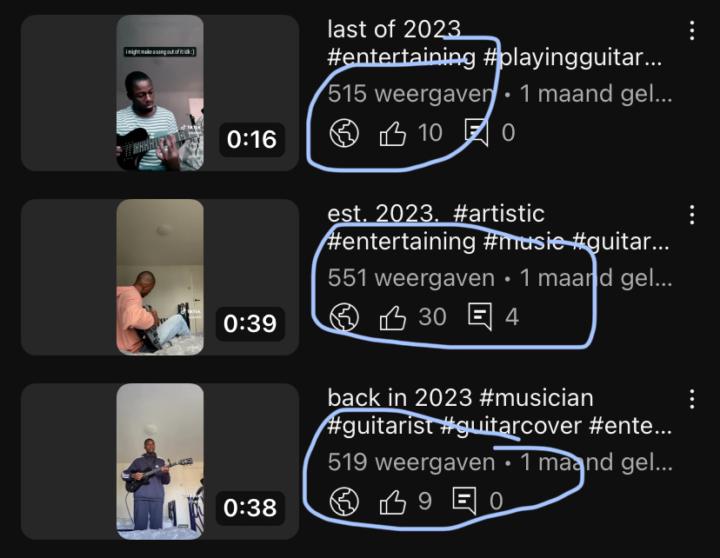720x558 pixels.
Task: Open options menu for 'last of 2023' video
Action: click(692, 31)
